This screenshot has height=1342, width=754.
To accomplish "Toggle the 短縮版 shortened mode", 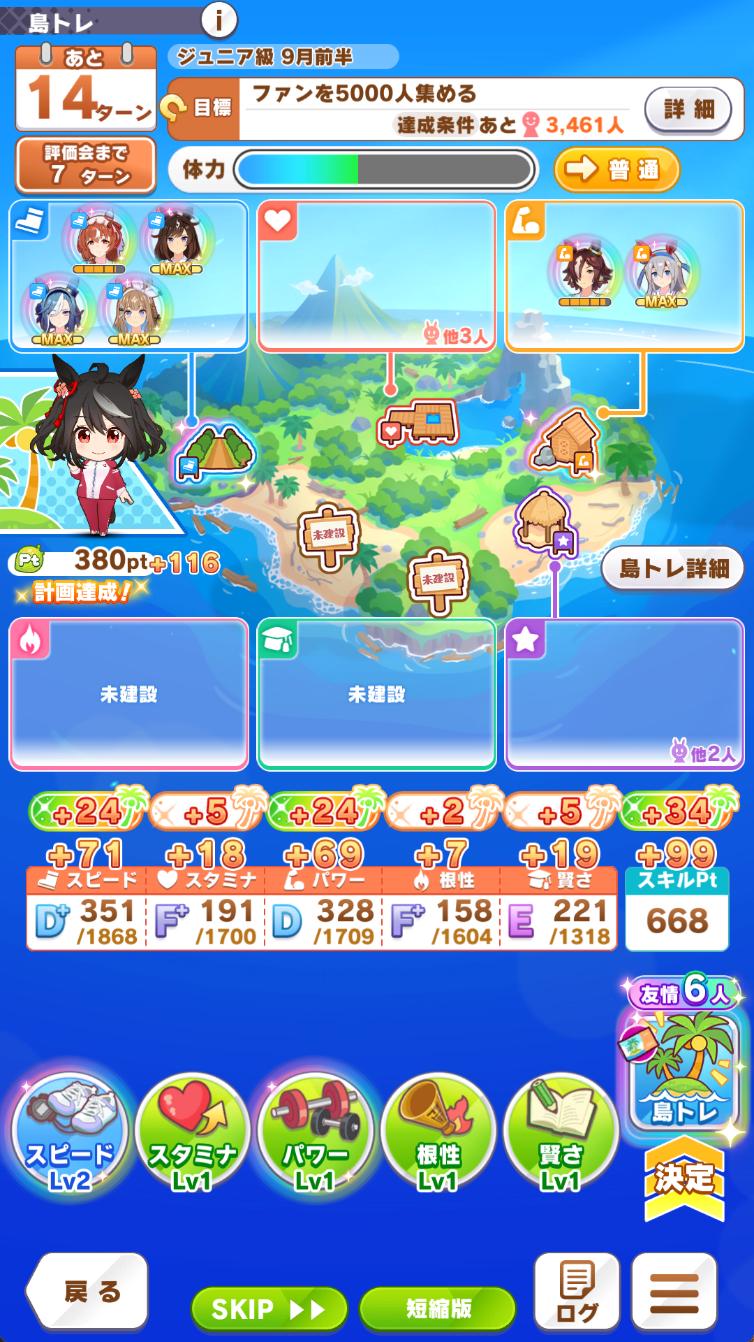I will (x=437, y=1308).
